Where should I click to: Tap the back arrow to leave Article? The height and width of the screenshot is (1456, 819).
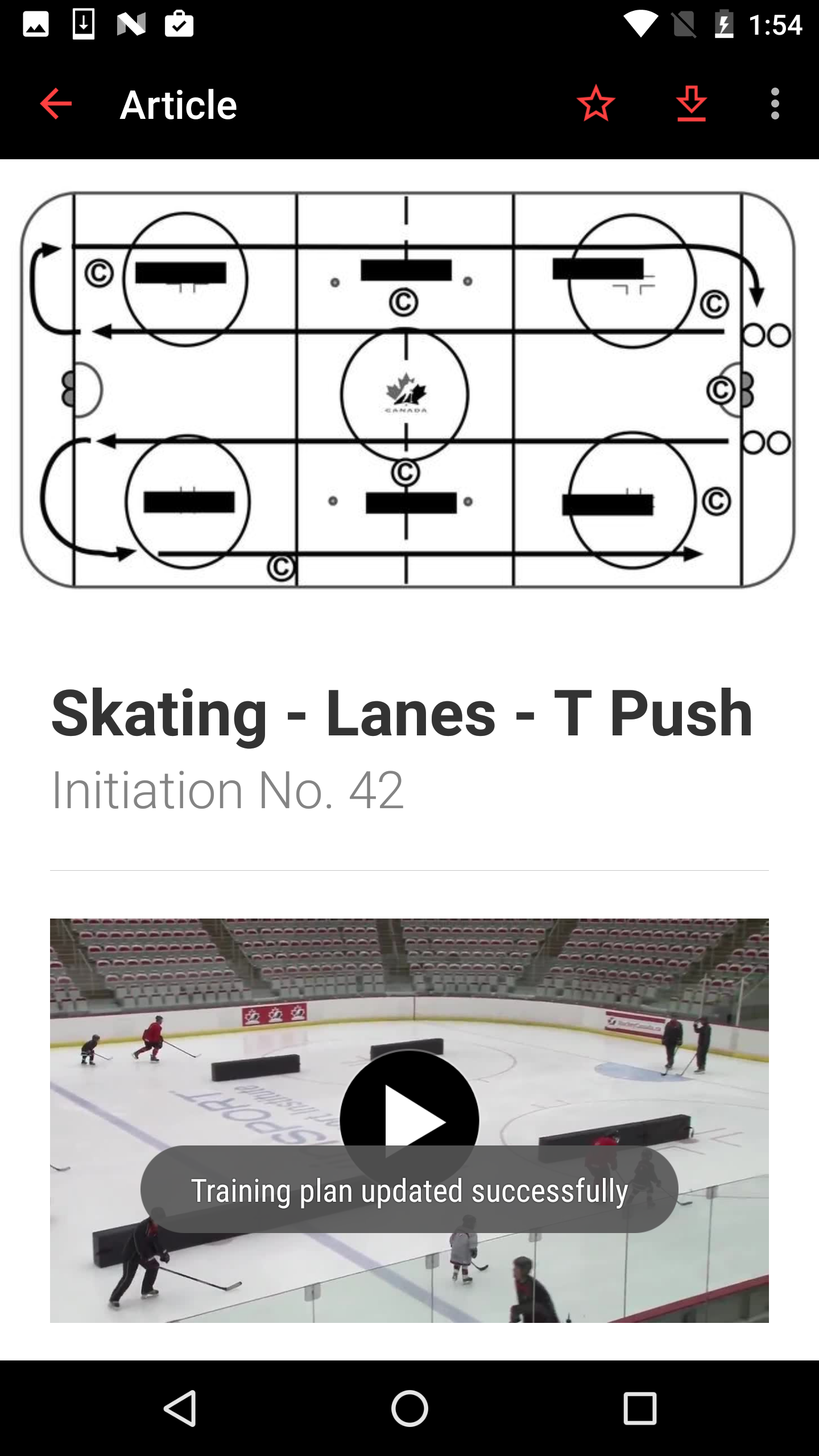tap(54, 104)
